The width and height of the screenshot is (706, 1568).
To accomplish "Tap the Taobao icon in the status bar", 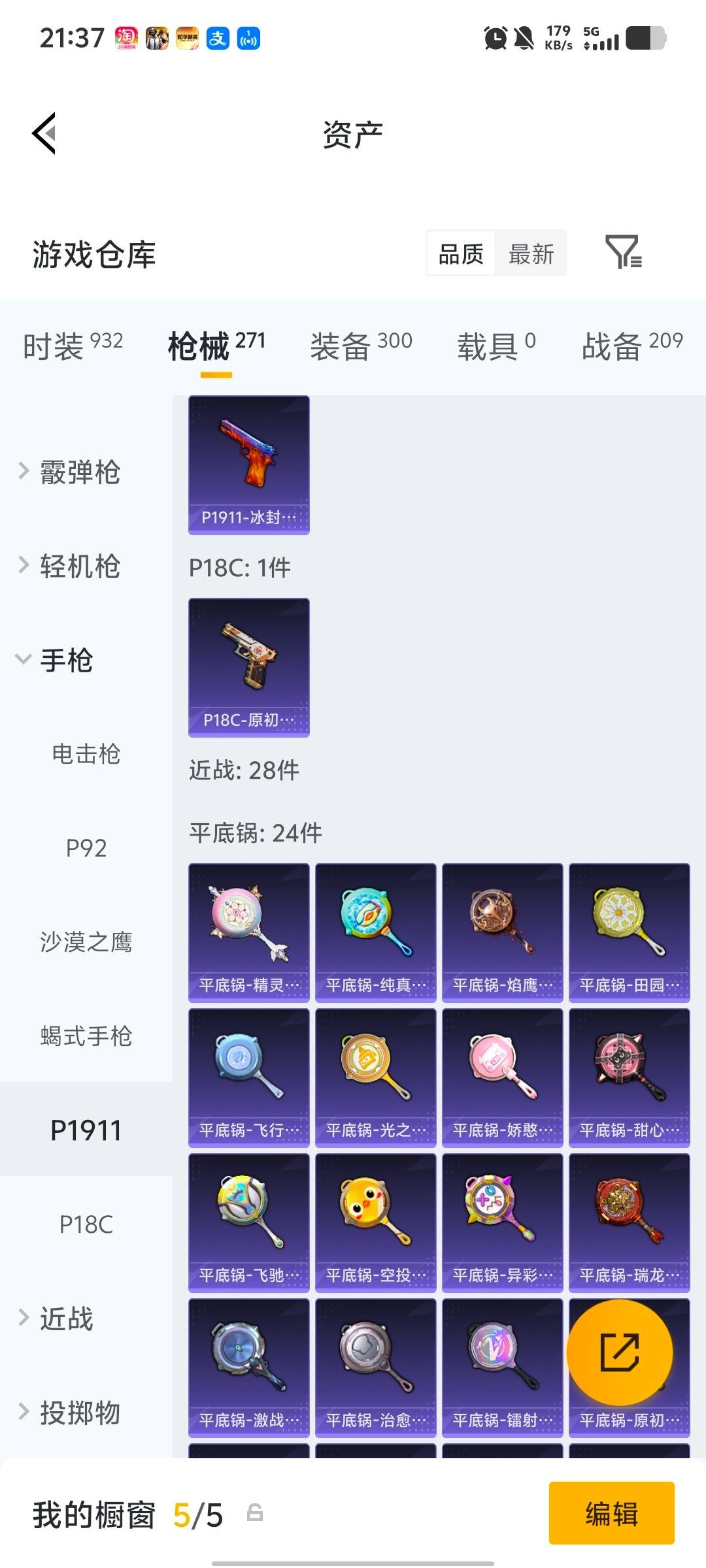I will 126,37.
